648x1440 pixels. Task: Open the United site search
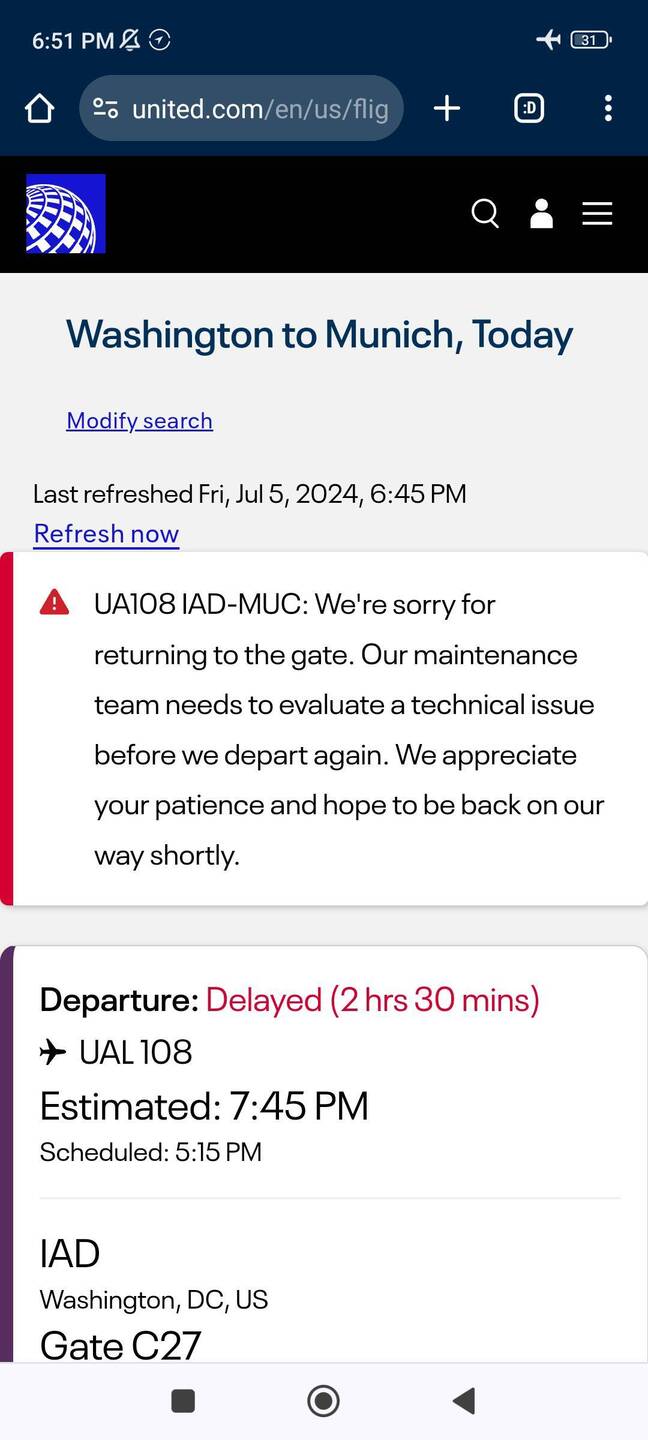485,213
